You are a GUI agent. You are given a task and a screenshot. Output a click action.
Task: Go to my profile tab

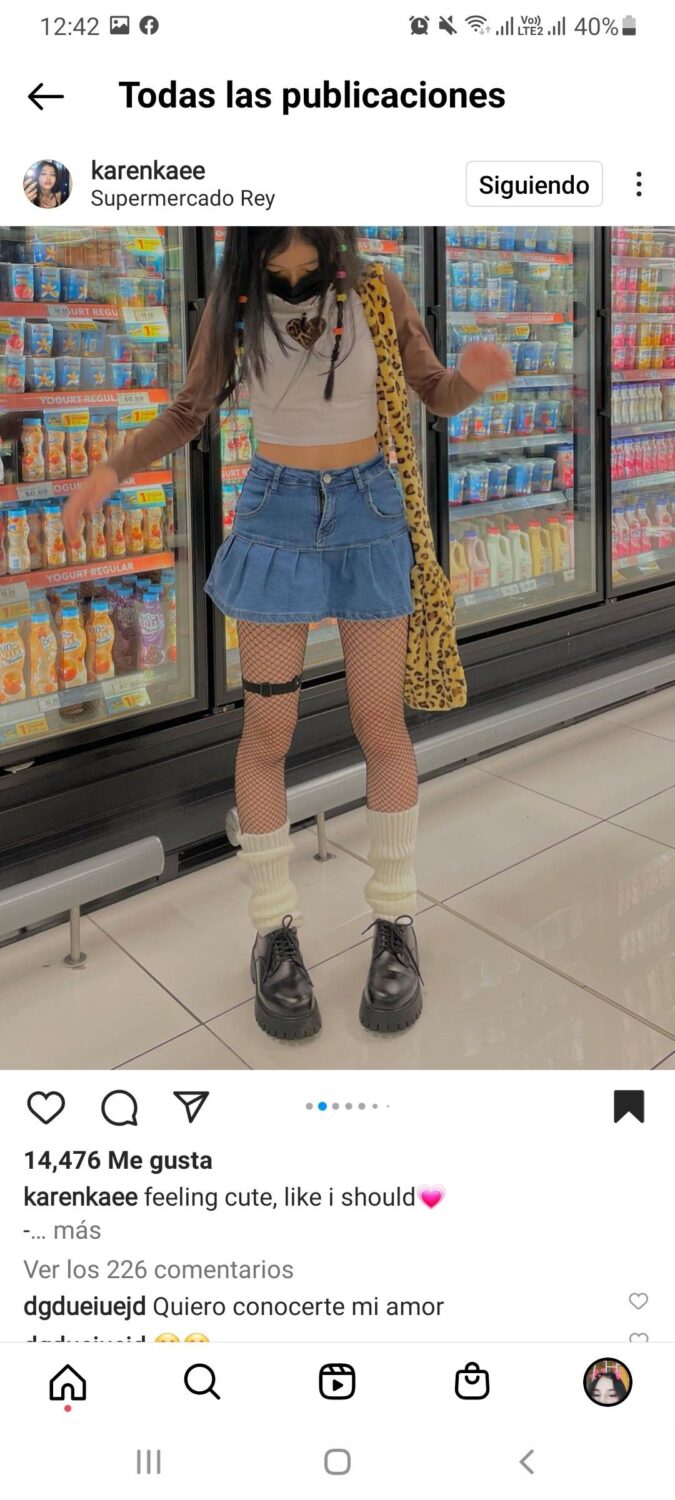[x=607, y=1382]
